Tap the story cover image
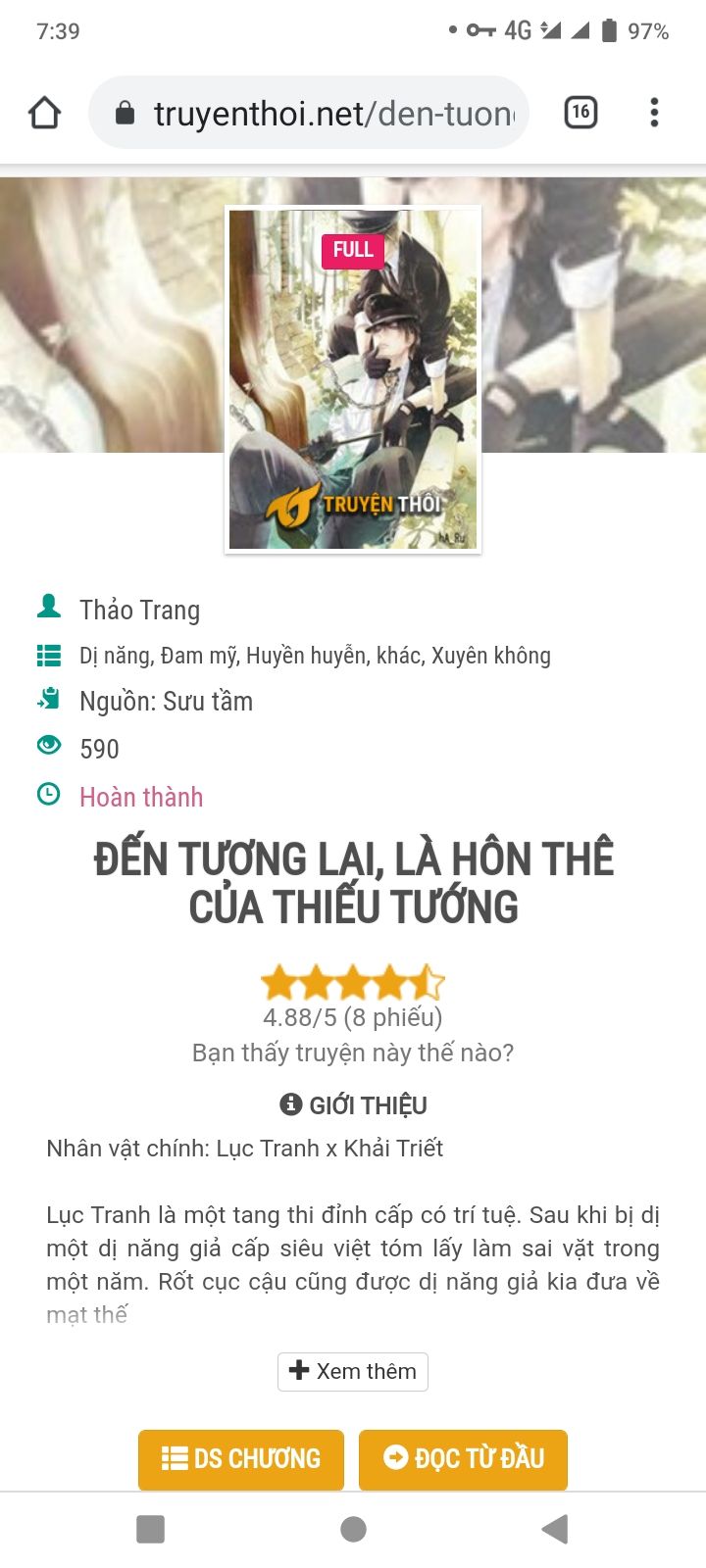706x1568 pixels. (x=353, y=379)
